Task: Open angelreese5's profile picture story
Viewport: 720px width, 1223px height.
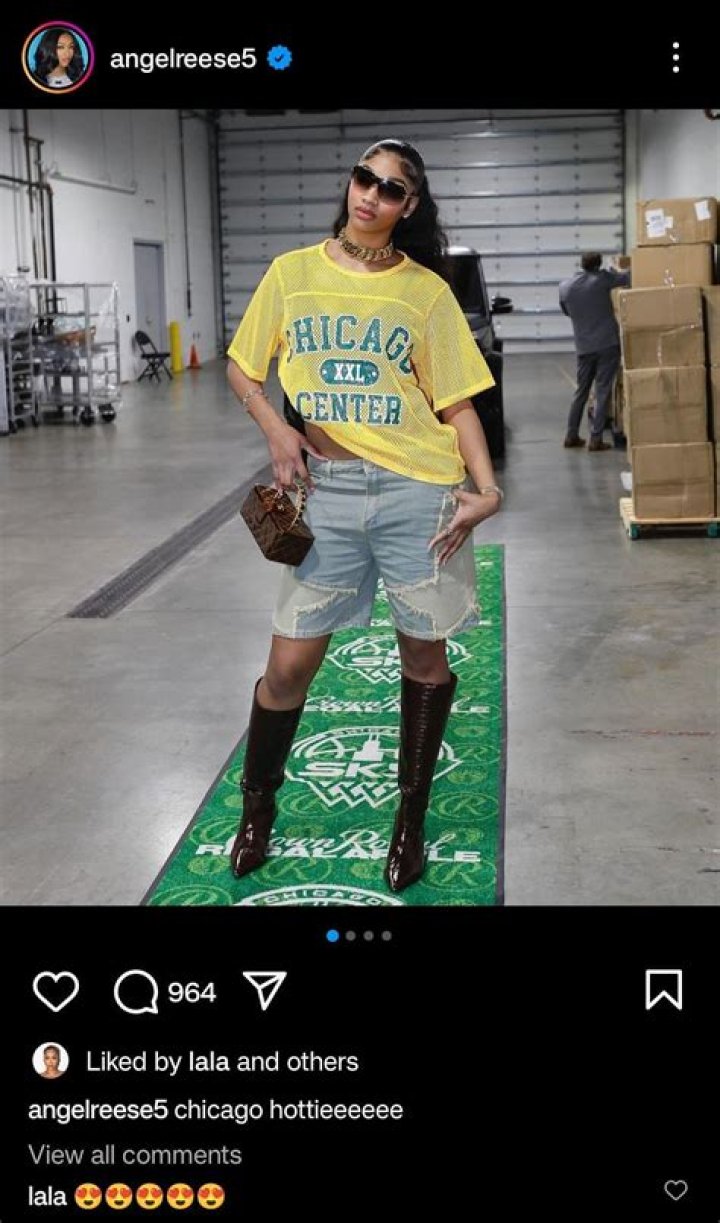Action: tap(57, 58)
